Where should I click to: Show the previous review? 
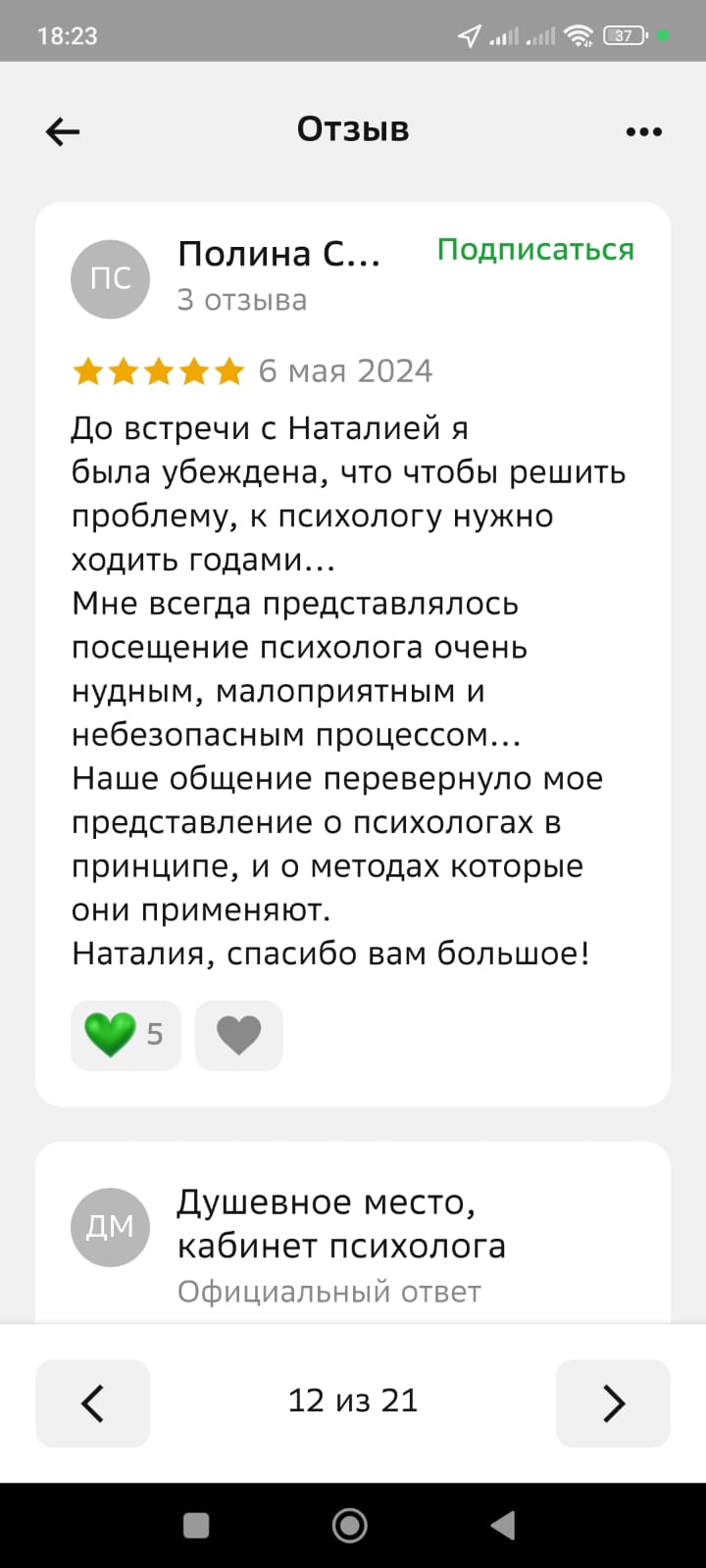(x=93, y=1402)
